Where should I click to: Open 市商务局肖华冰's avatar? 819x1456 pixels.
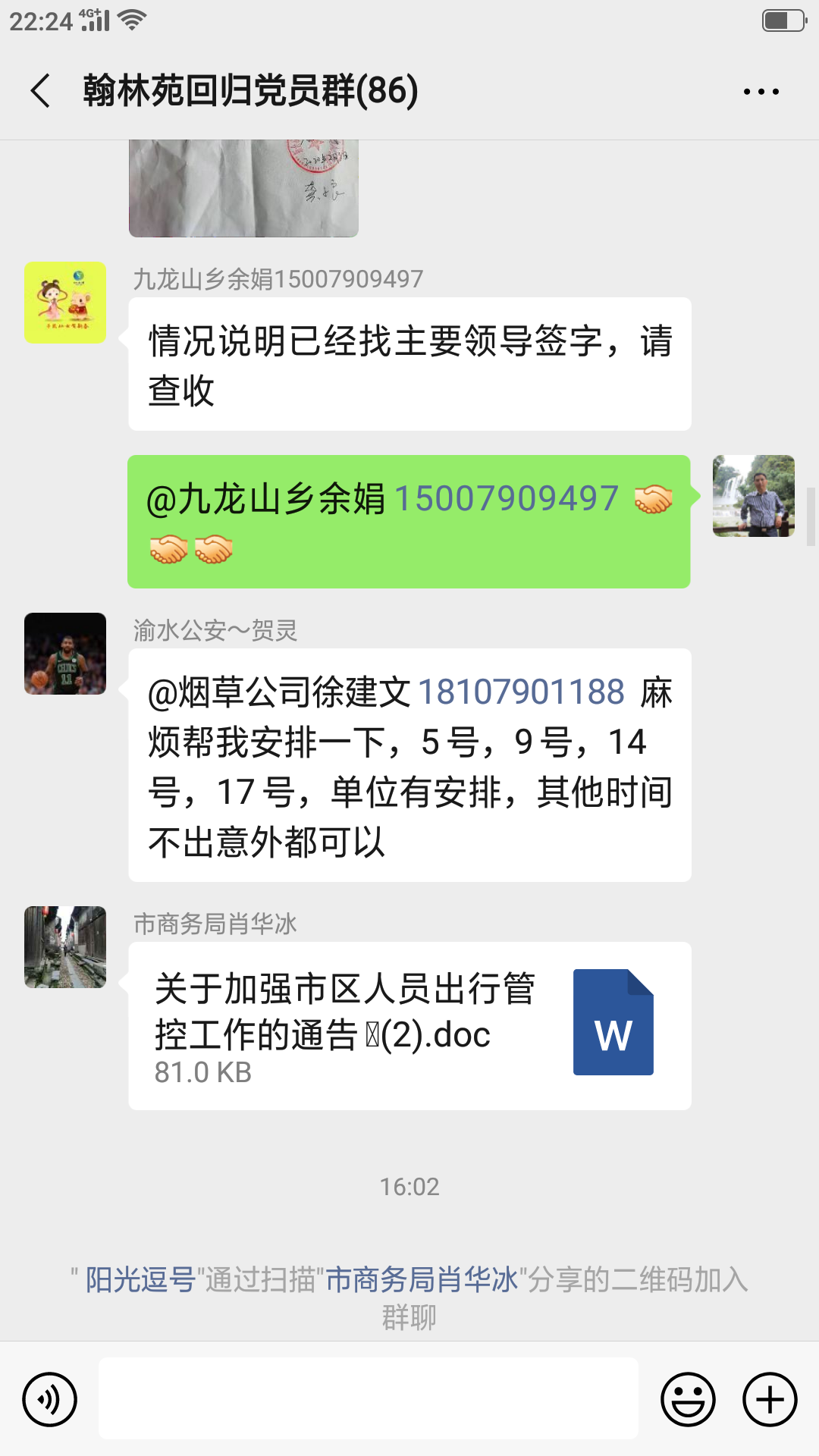[65, 947]
